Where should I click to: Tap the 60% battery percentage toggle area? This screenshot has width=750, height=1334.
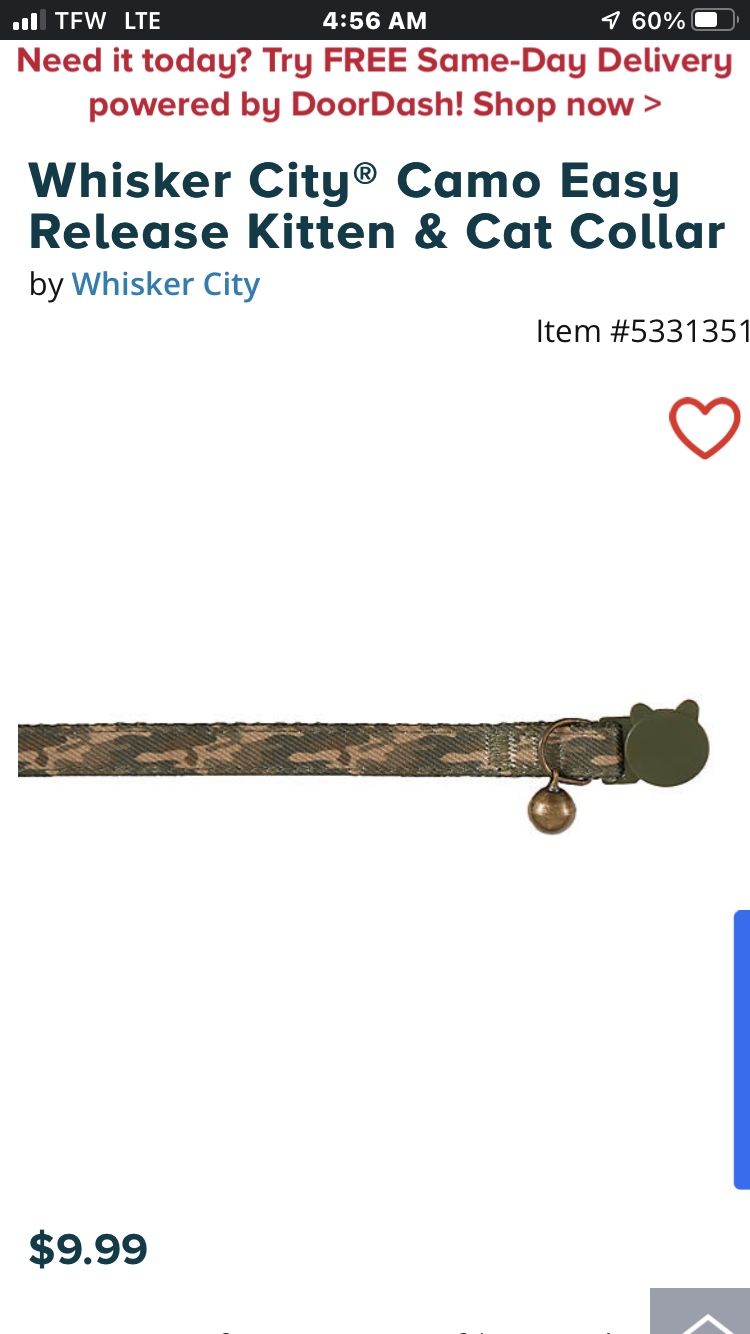pos(660,18)
